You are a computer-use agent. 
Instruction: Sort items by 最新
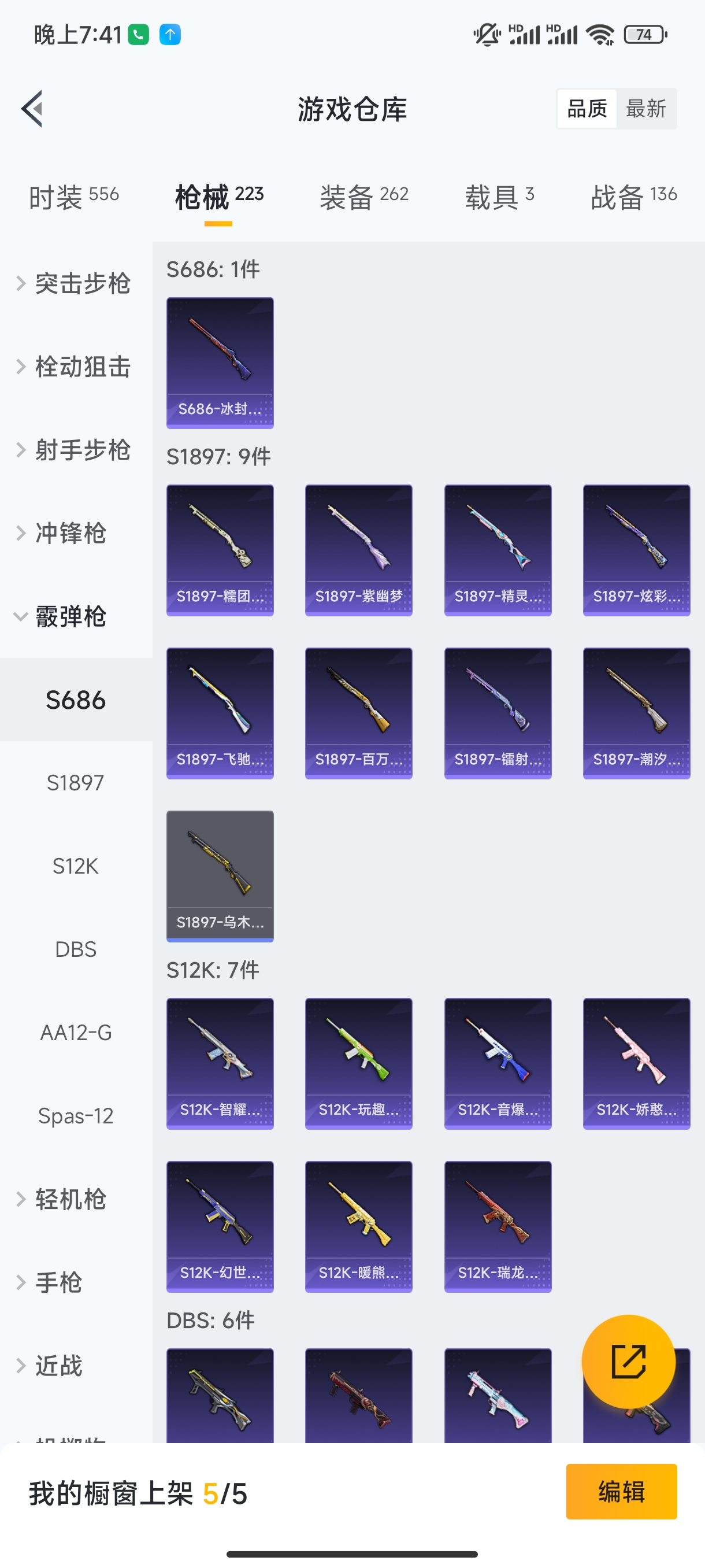(645, 109)
